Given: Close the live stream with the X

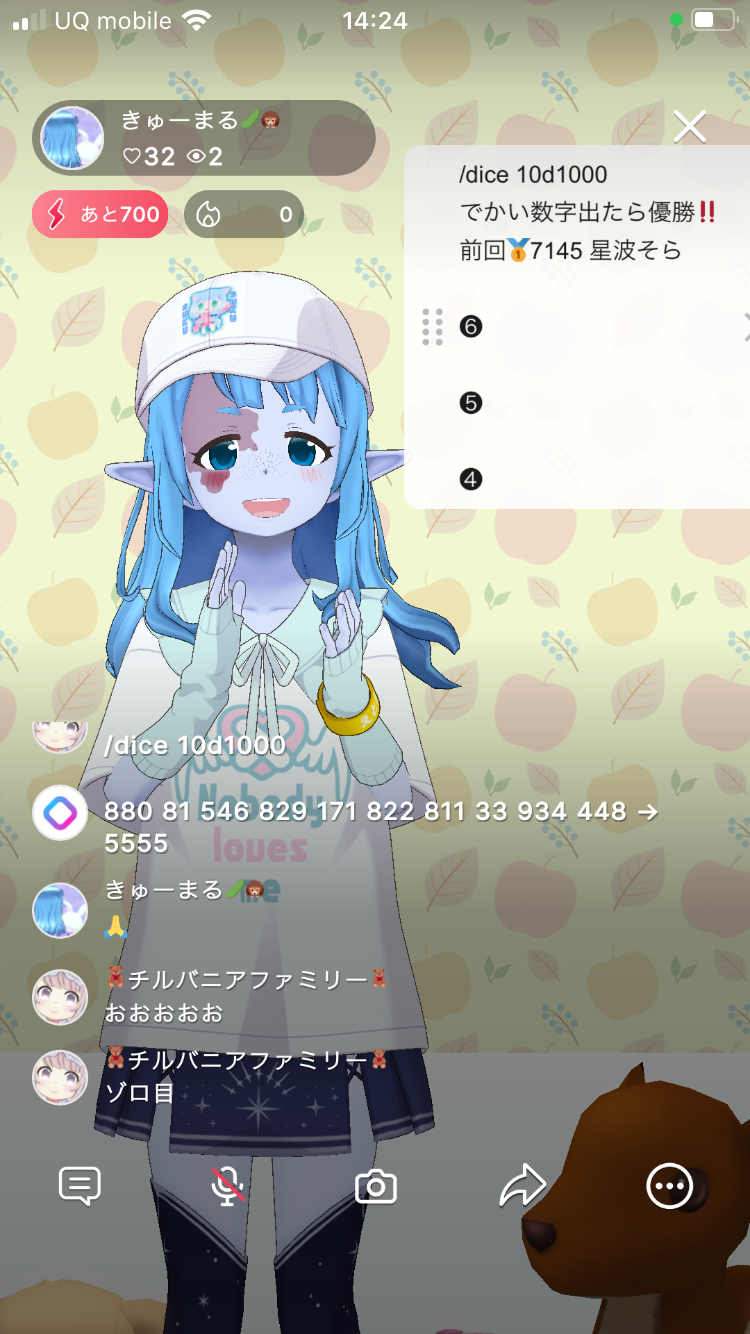Looking at the screenshot, I should point(690,127).
